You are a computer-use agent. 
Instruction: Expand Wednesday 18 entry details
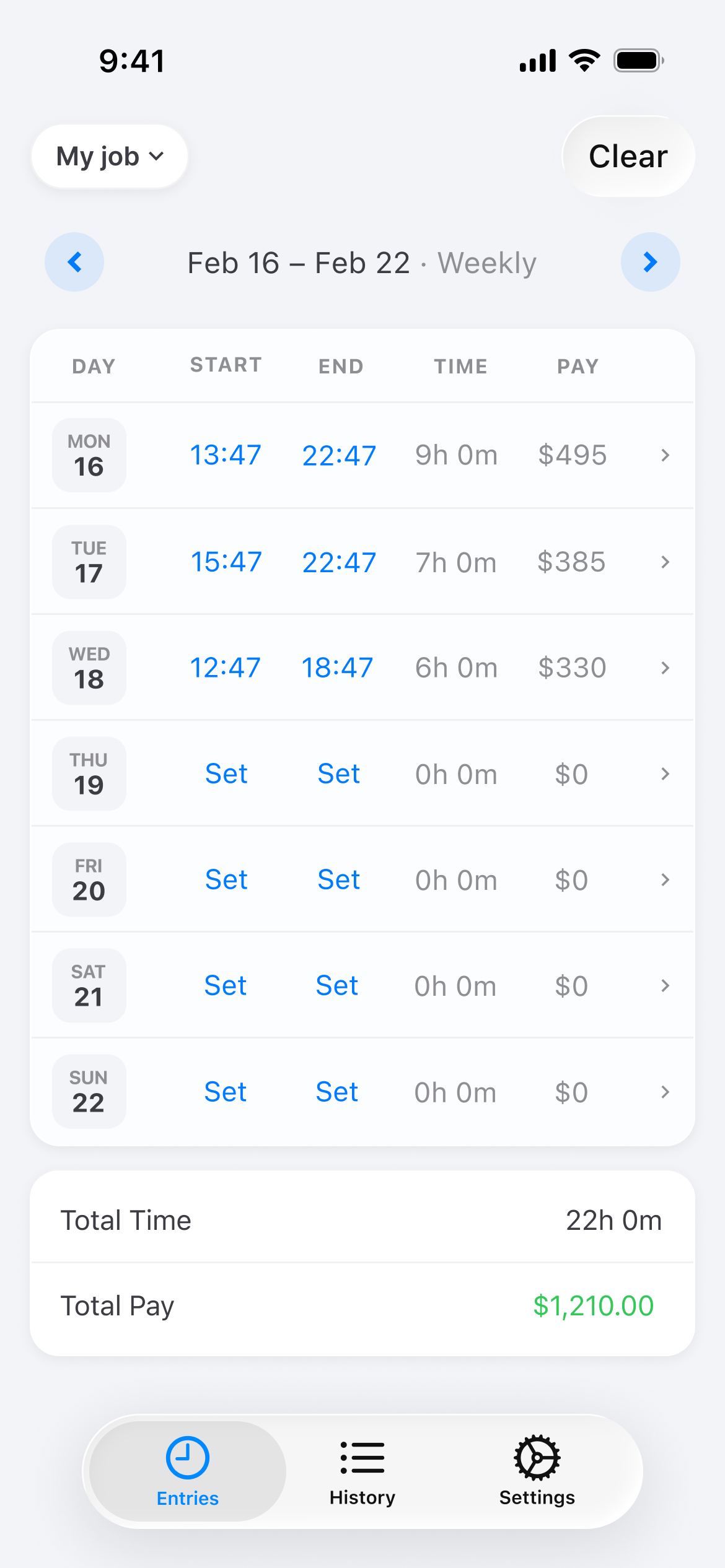666,668
